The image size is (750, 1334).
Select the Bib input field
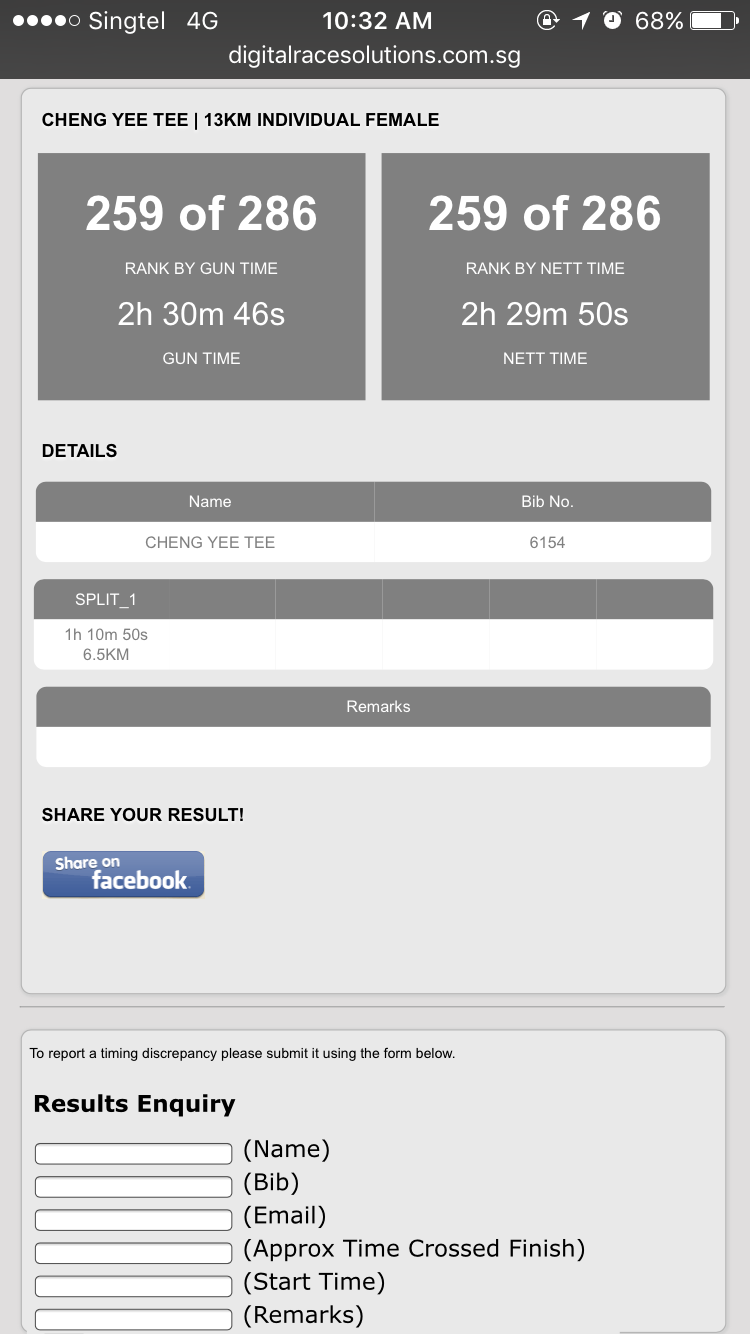coord(133,1187)
